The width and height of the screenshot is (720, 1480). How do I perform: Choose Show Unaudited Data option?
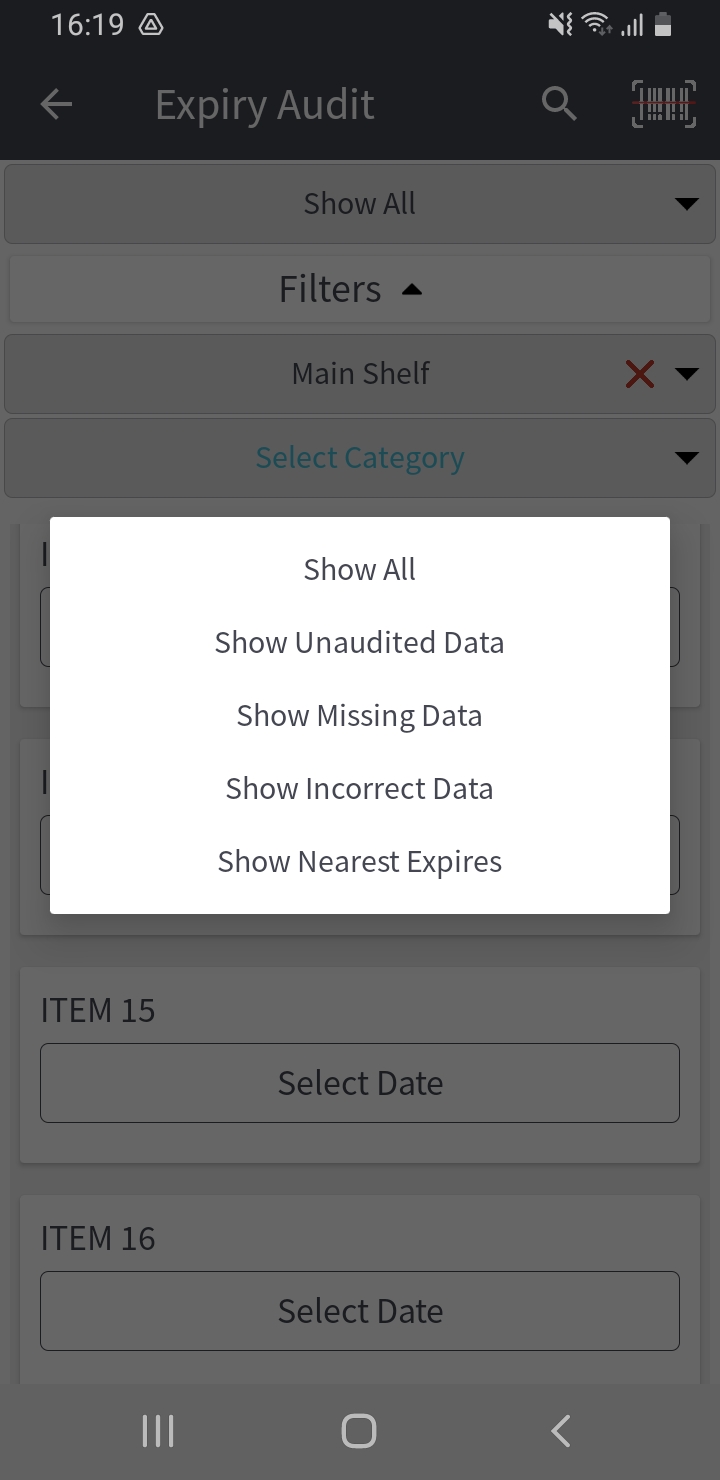point(359,643)
